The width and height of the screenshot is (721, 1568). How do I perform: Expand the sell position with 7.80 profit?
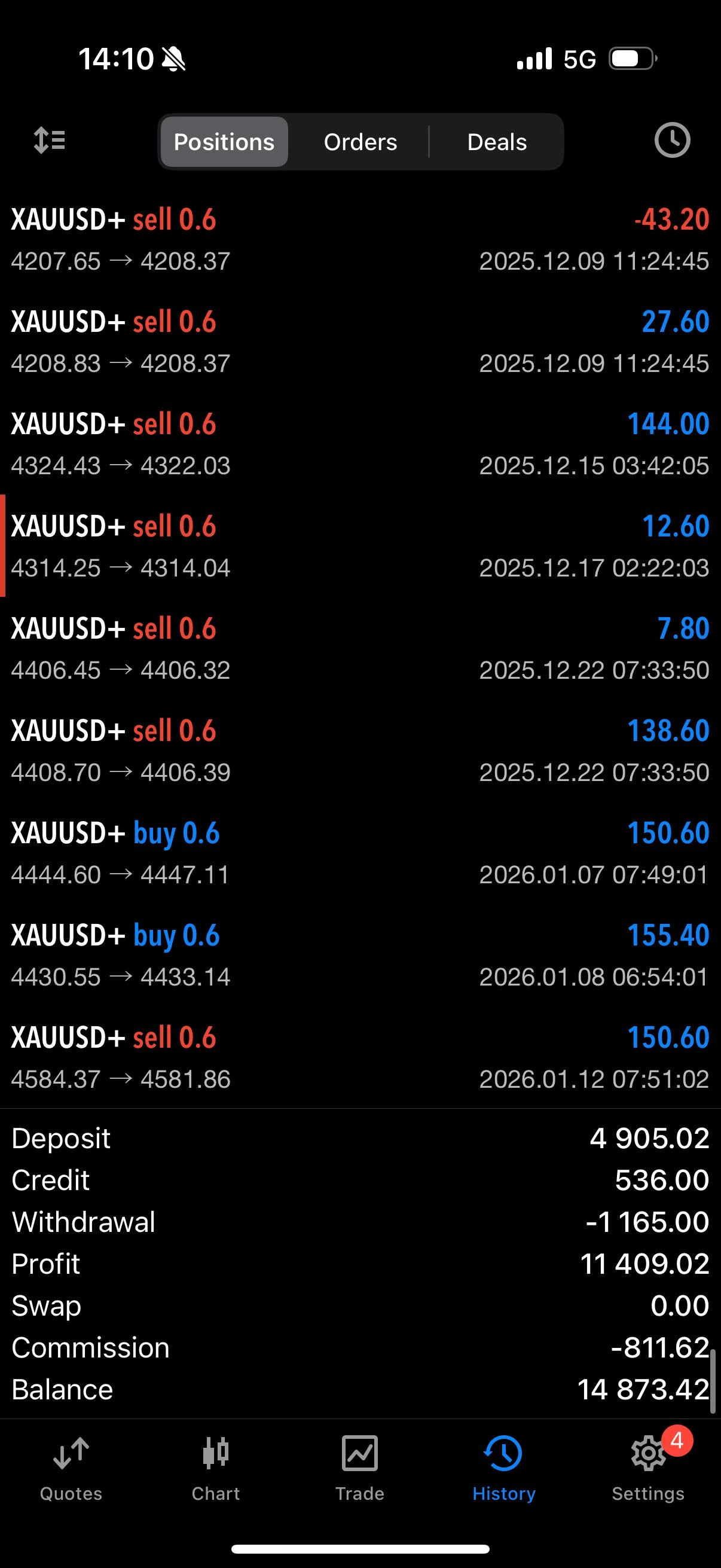360,649
